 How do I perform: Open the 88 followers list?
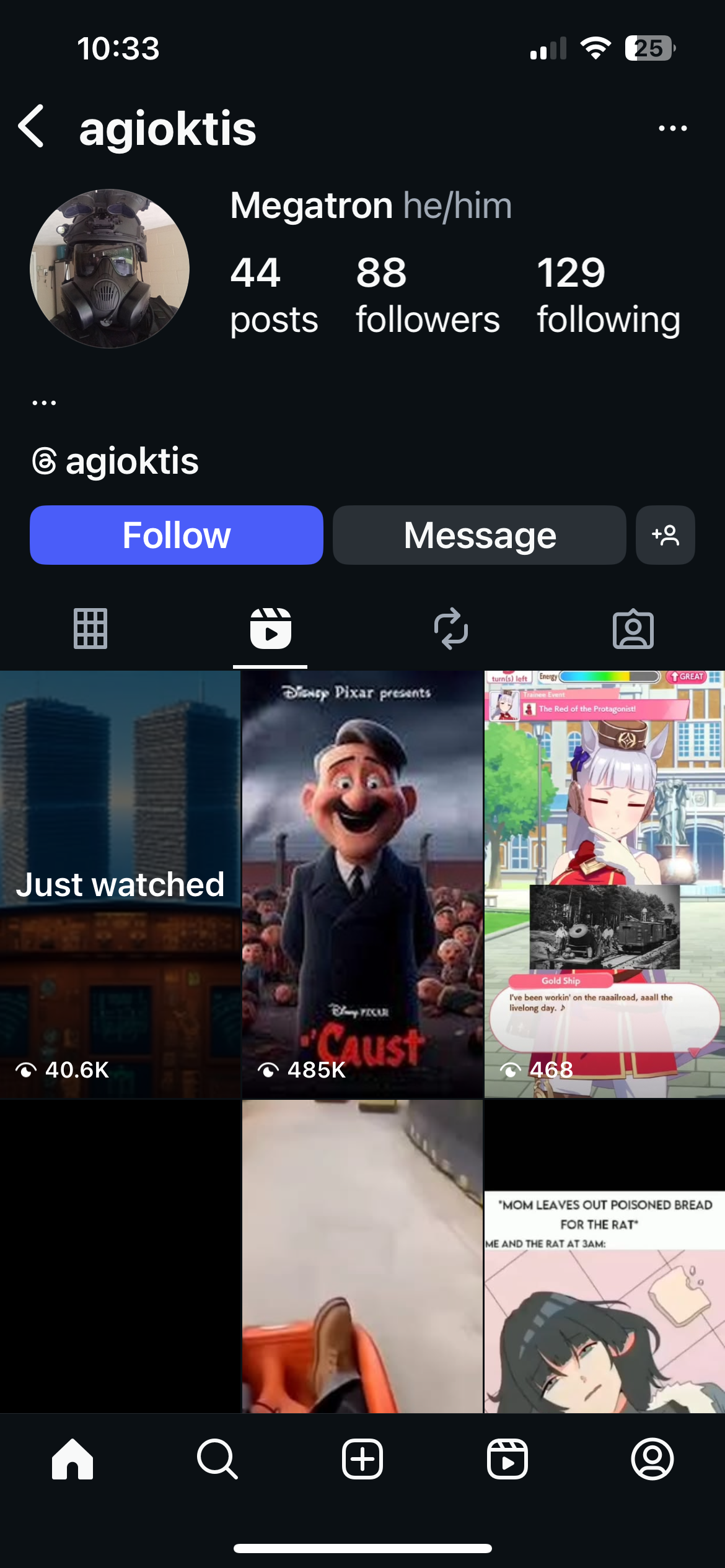pos(427,295)
